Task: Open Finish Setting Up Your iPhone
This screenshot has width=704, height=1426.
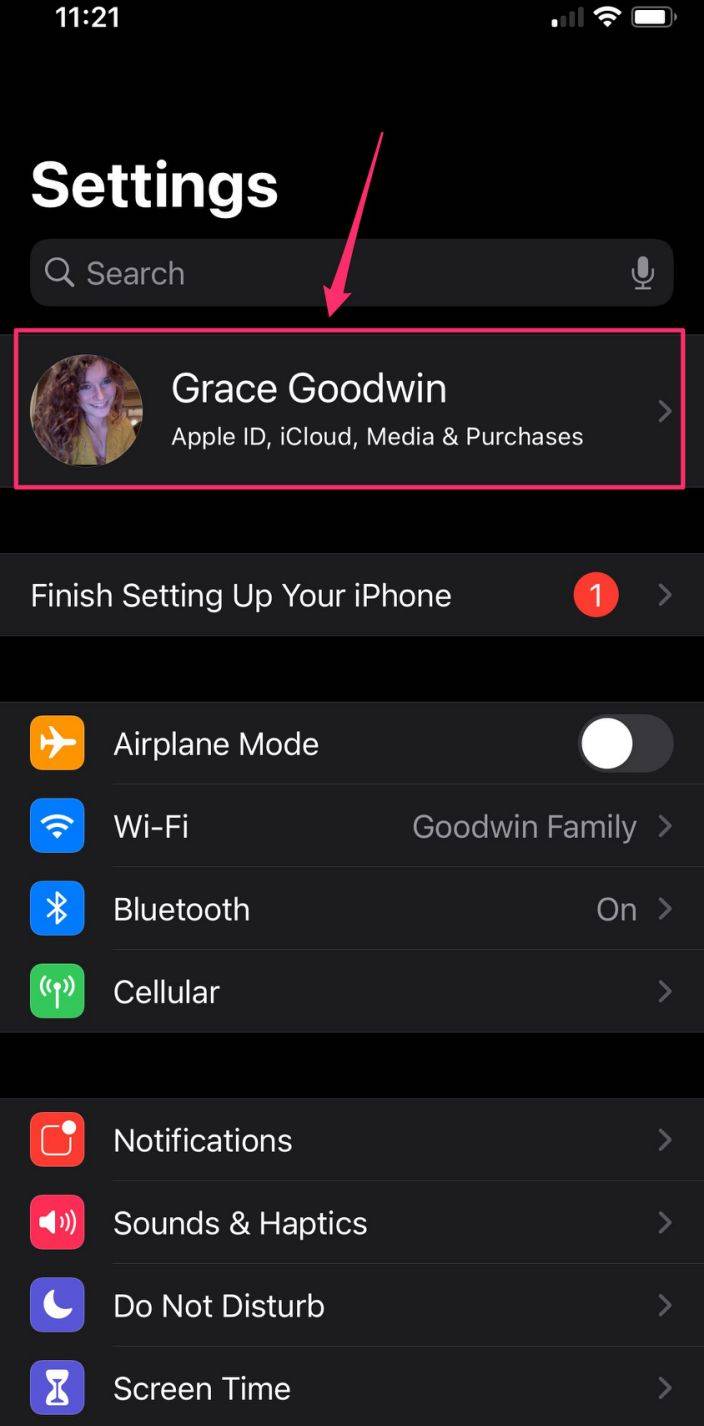Action: click(350, 596)
